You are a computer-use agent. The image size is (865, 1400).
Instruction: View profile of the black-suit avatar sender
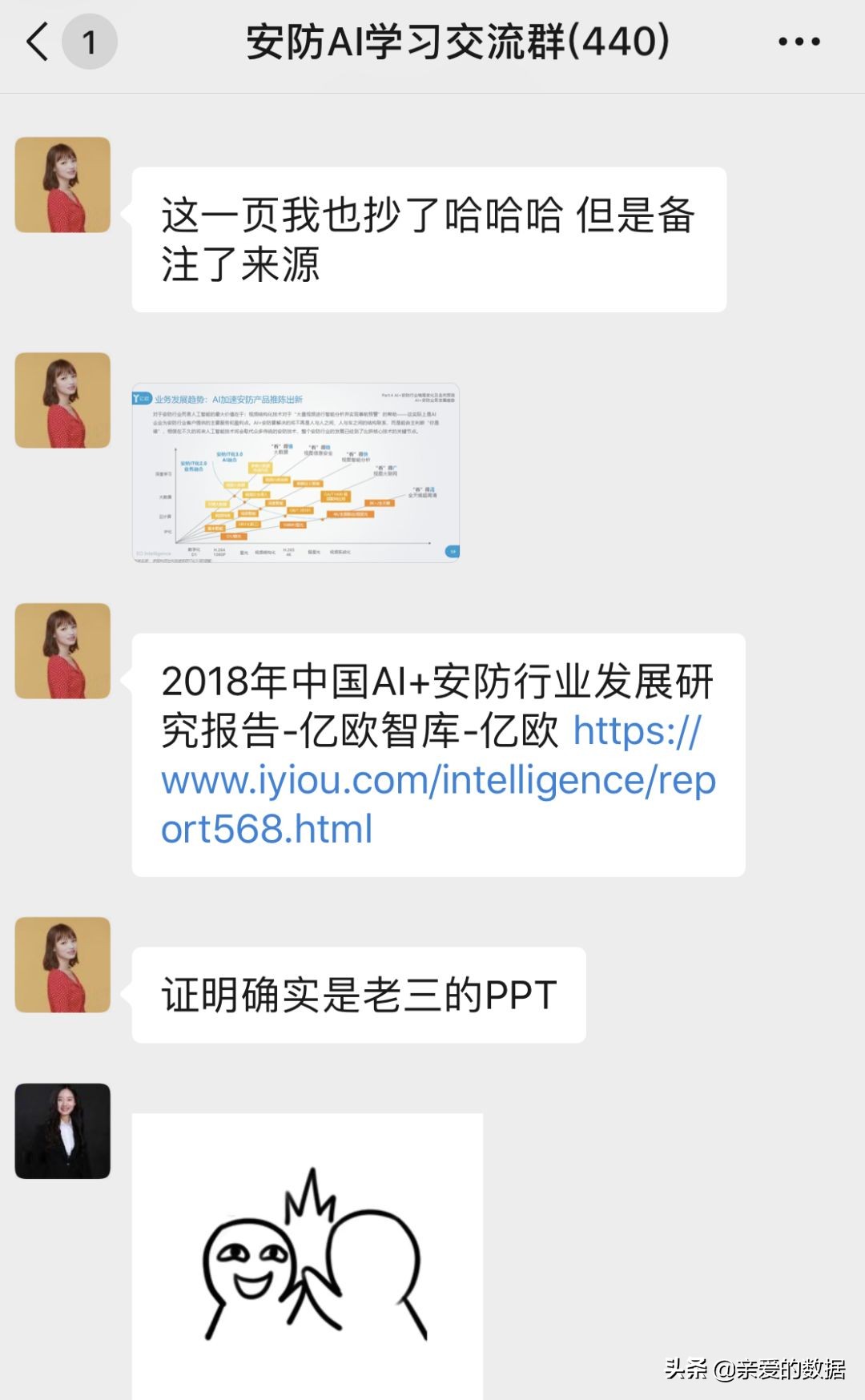(62, 1131)
